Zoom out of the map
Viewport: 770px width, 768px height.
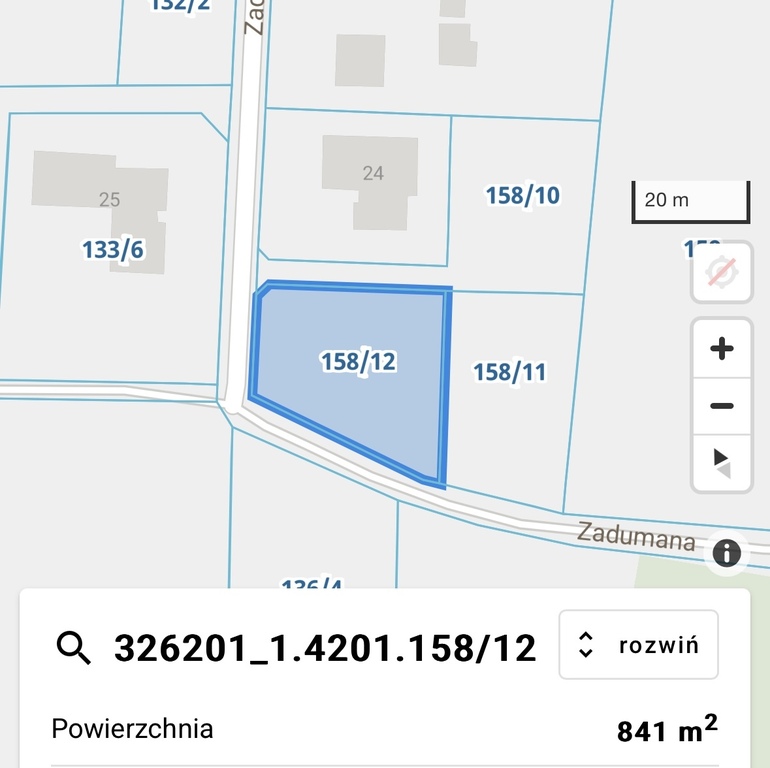click(721, 406)
